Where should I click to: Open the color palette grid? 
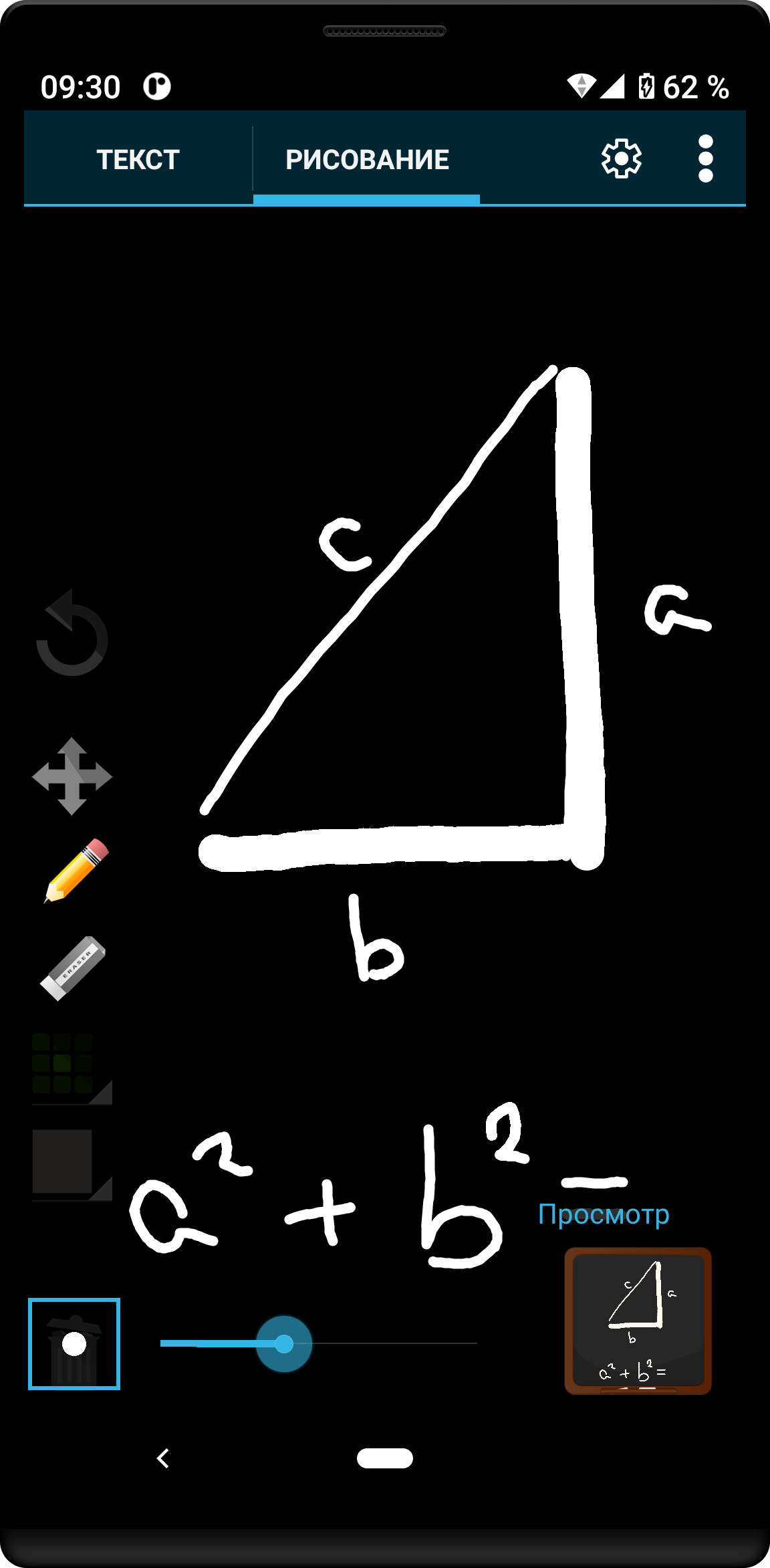(x=67, y=1065)
